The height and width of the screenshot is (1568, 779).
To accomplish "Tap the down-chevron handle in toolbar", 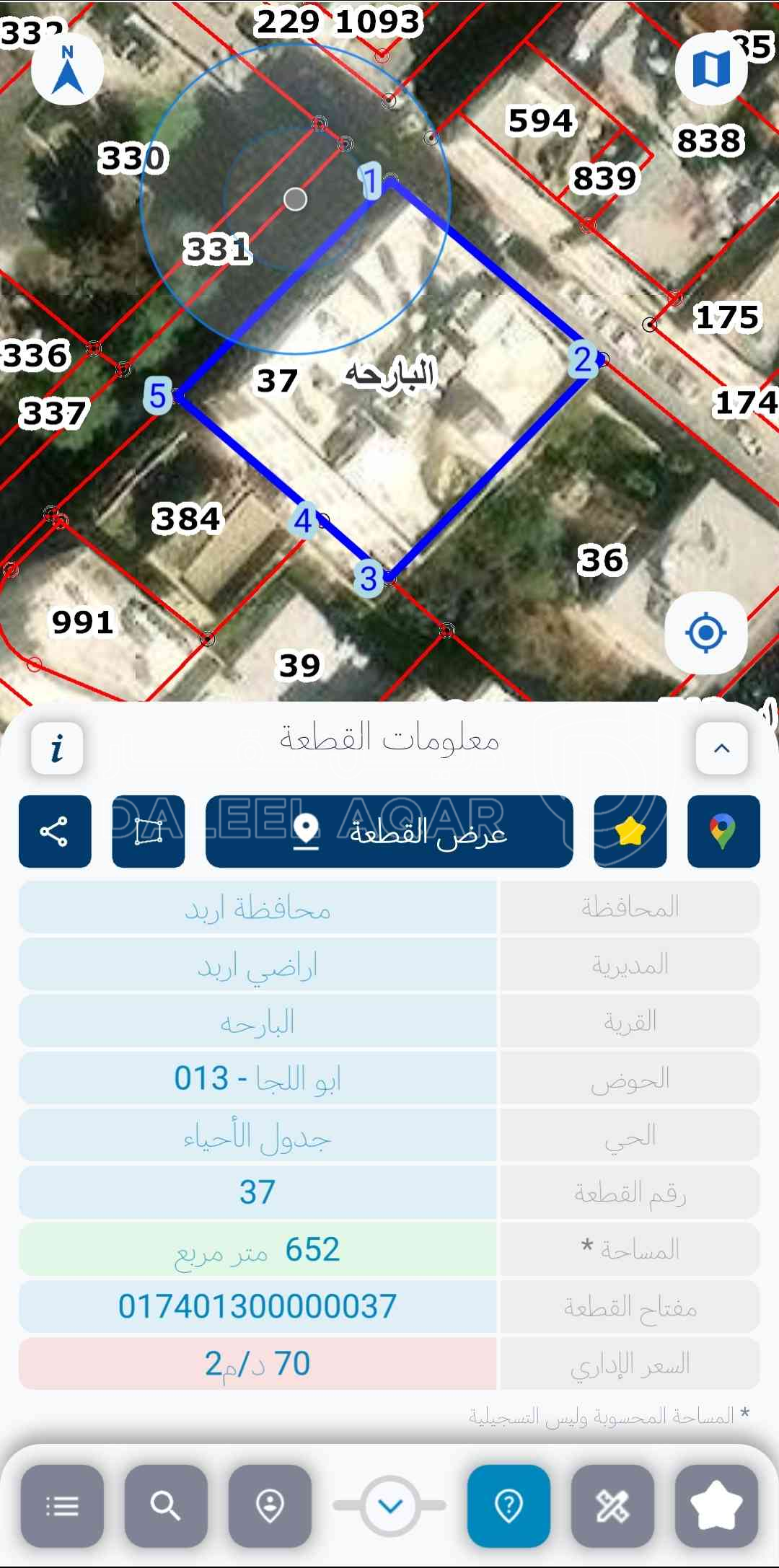I will click(x=390, y=1506).
